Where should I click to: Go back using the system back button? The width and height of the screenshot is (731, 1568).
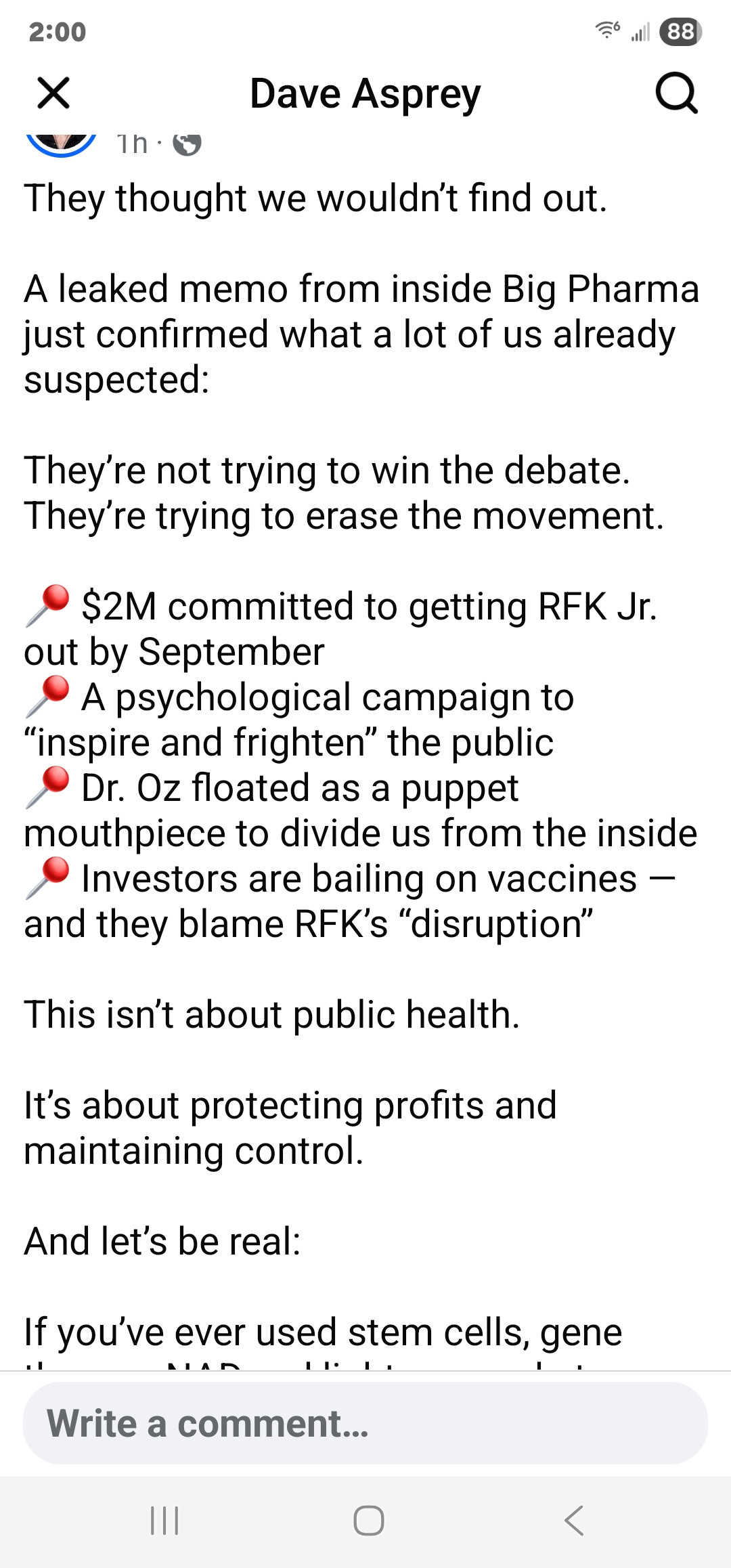coord(574,1521)
